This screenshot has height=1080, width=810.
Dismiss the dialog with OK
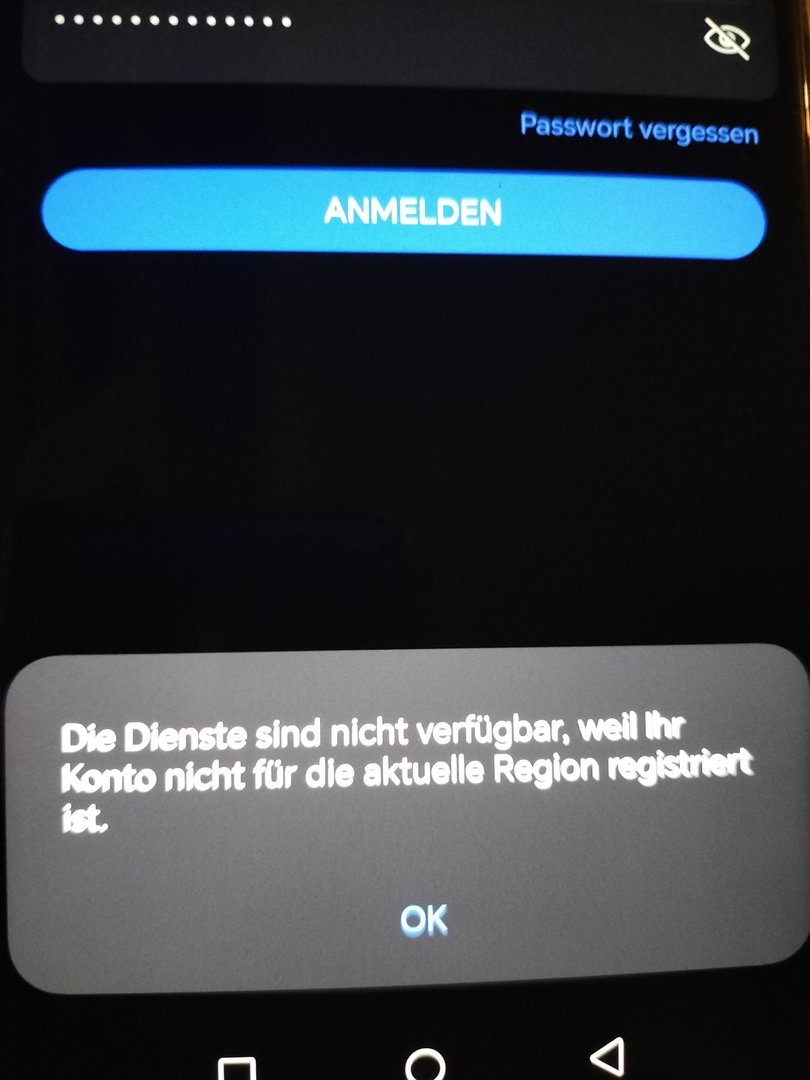click(x=424, y=920)
